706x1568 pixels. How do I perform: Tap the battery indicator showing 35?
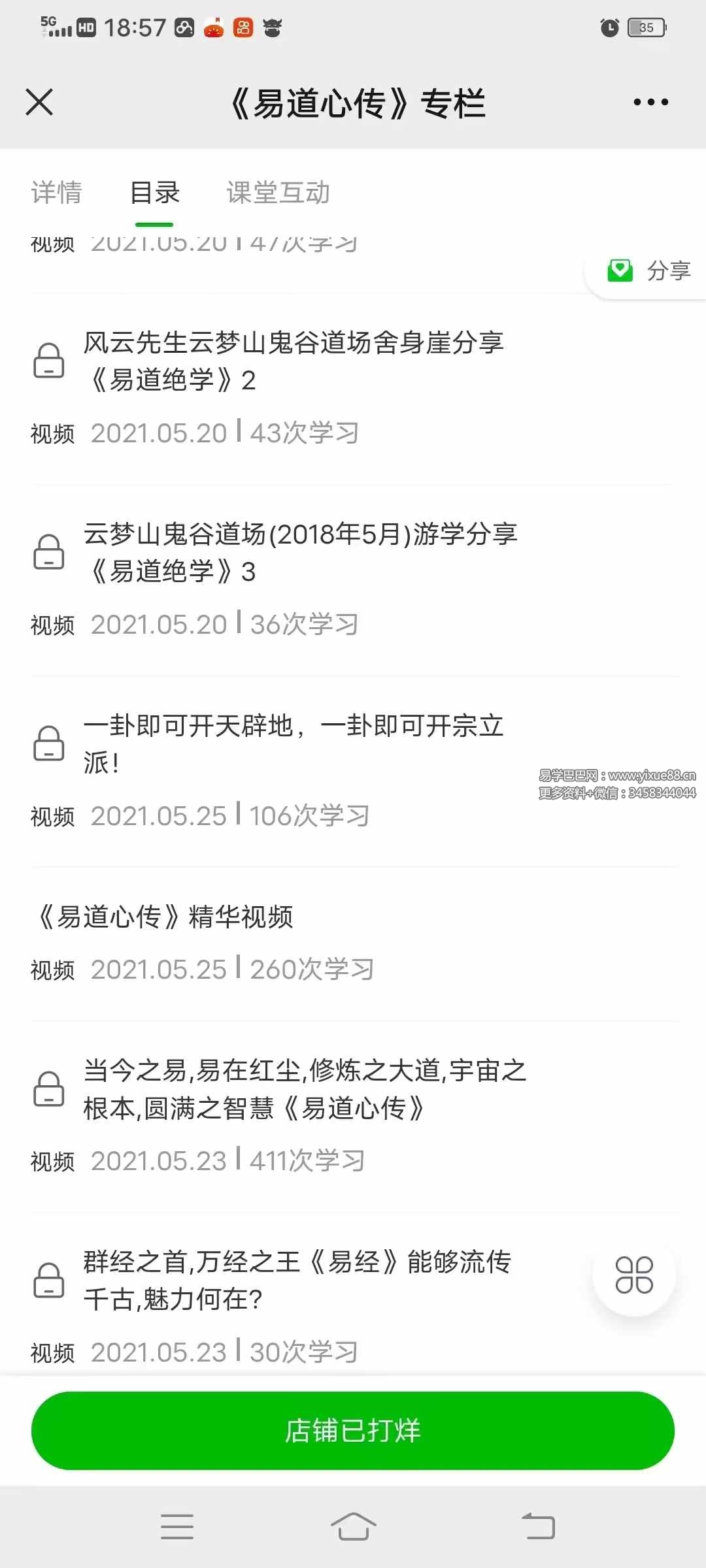pos(647,27)
